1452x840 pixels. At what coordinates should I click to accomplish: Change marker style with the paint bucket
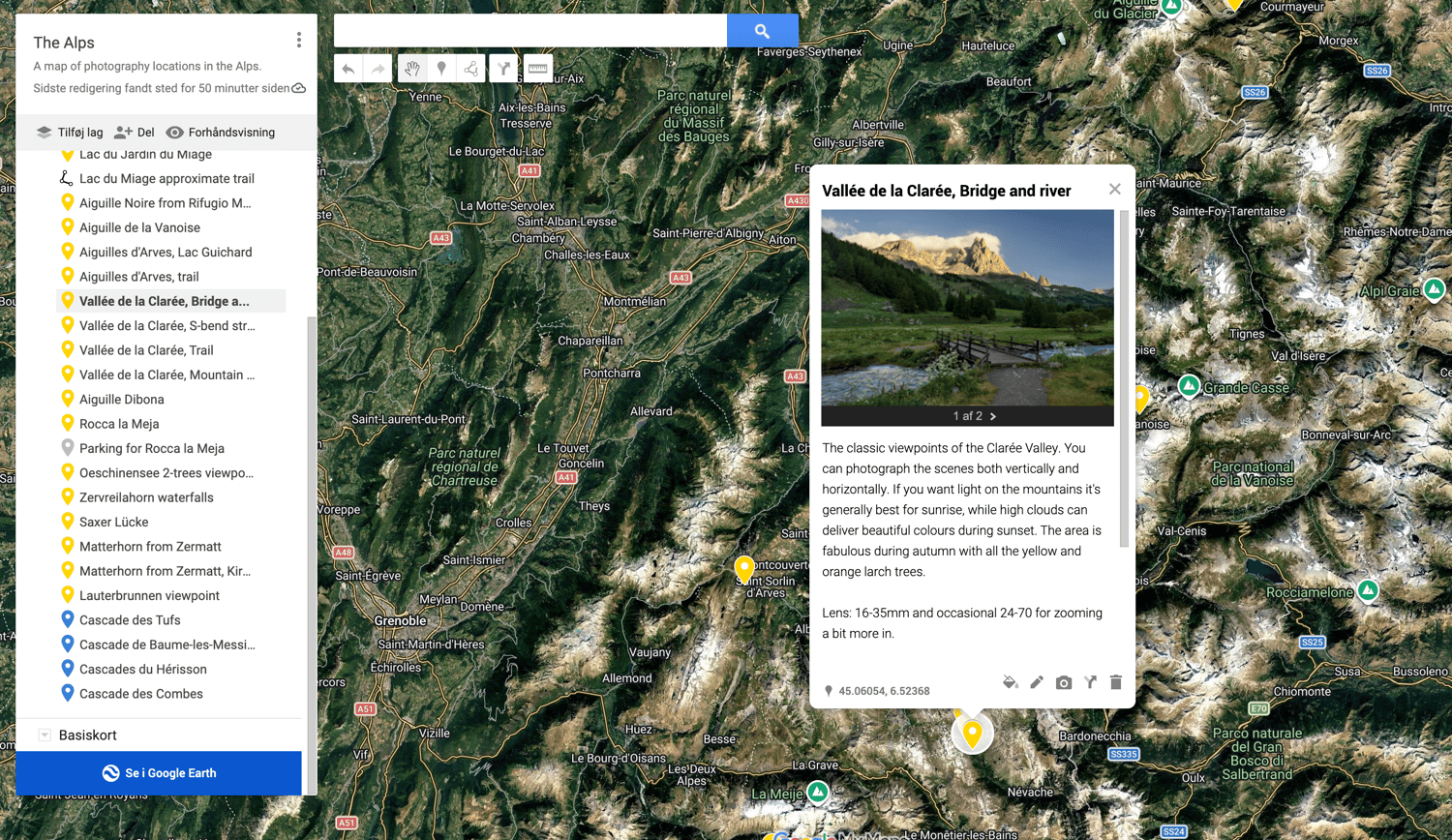click(1010, 682)
